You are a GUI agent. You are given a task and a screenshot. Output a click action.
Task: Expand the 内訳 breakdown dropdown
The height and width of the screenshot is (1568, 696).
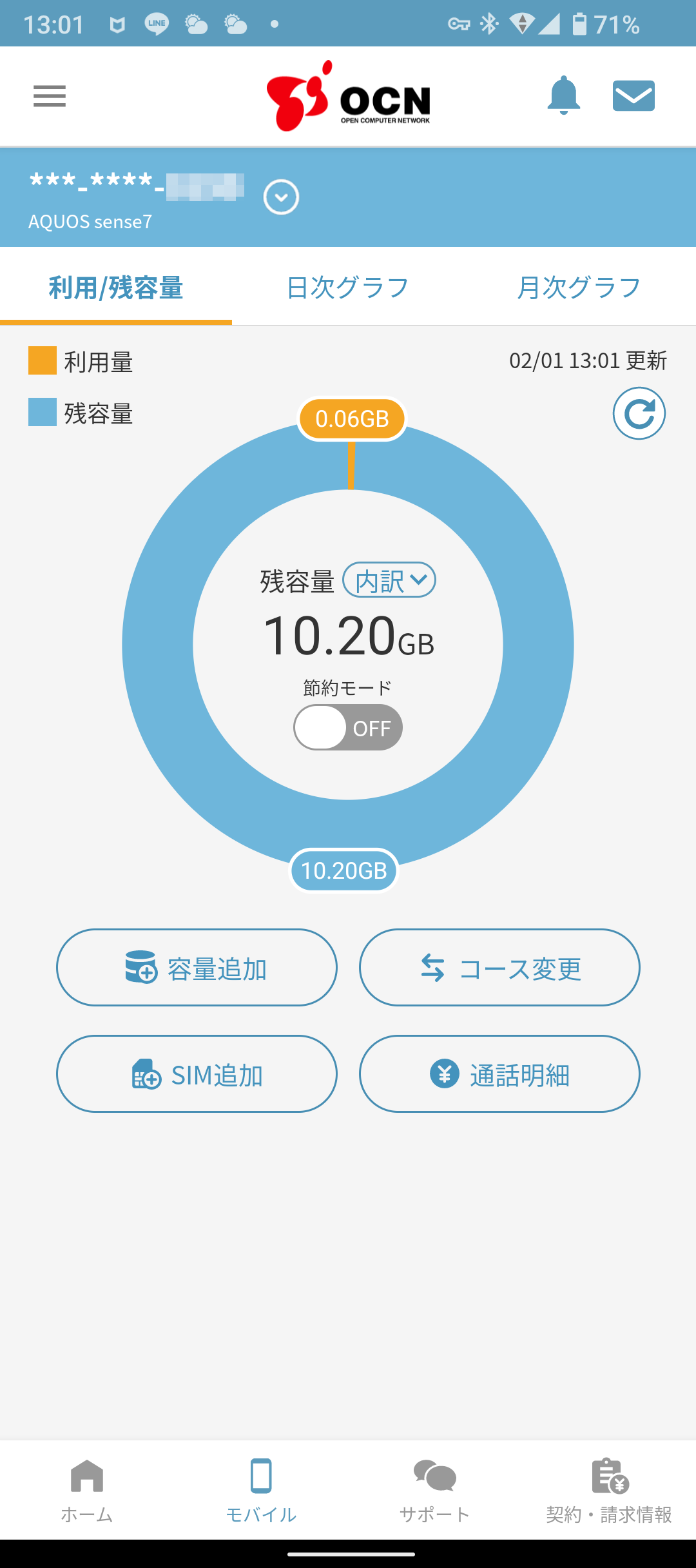pos(389,580)
